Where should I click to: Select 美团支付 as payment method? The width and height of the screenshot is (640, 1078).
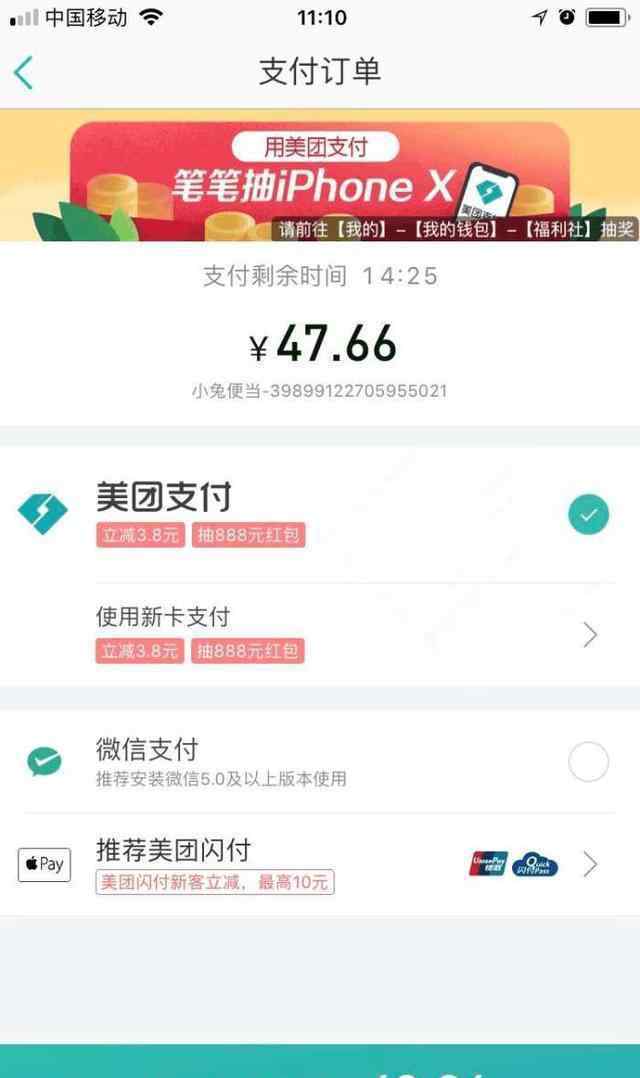[320, 514]
